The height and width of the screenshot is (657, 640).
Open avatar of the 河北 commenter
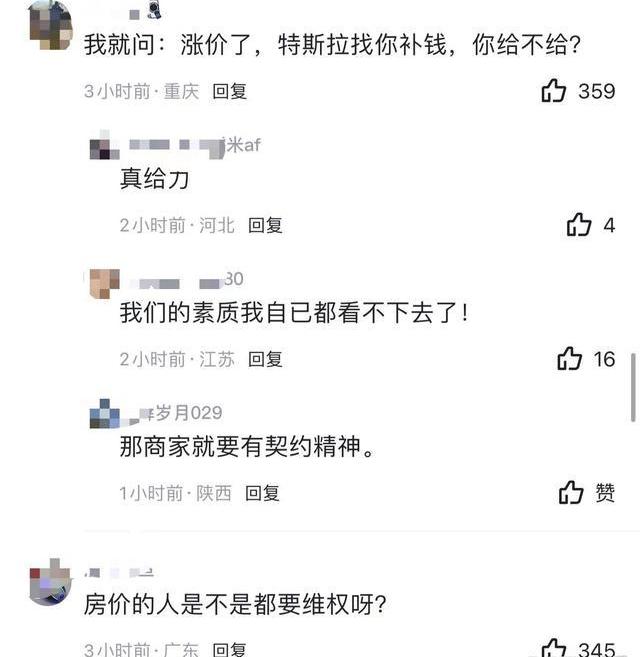point(104,149)
